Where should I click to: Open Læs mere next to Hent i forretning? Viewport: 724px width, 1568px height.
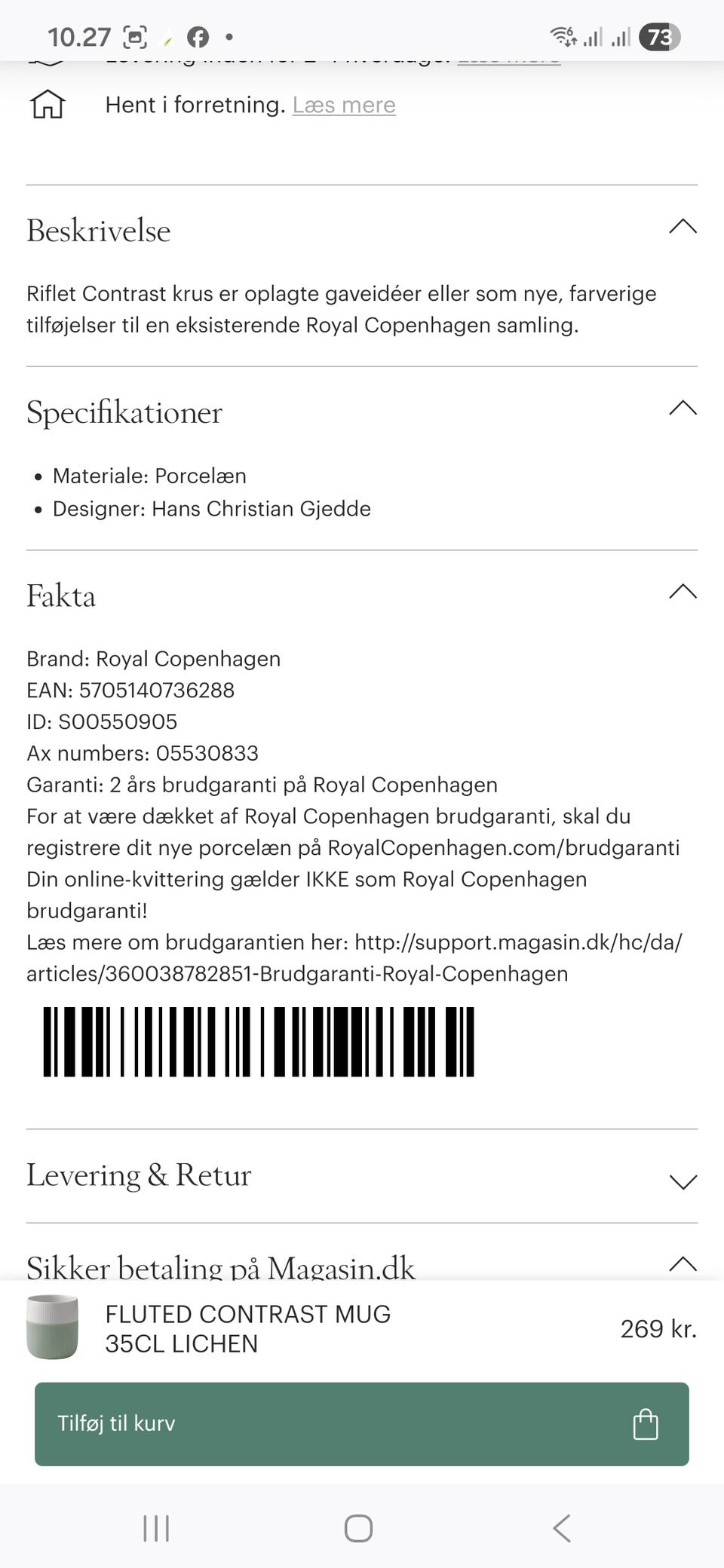[344, 105]
